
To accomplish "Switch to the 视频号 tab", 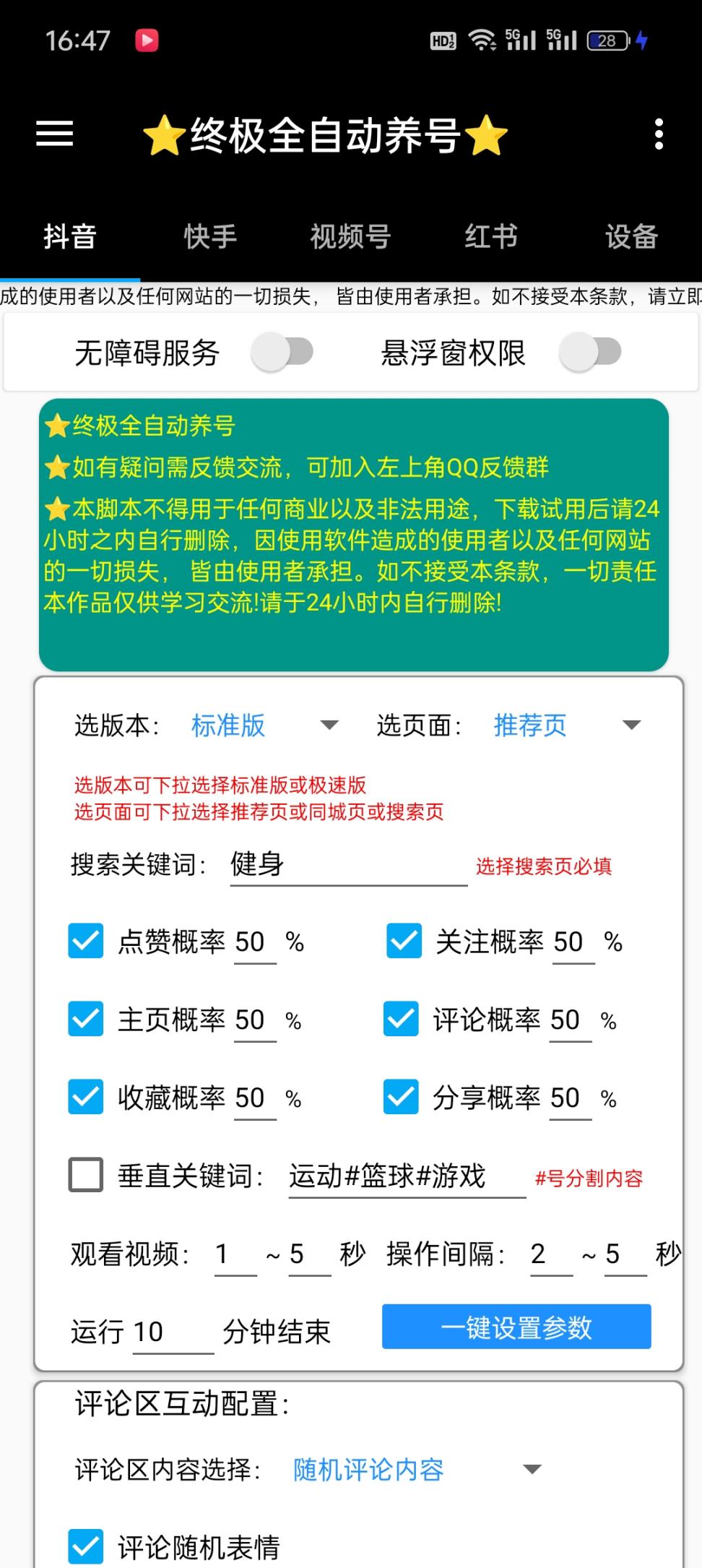I will pyautogui.click(x=350, y=237).
